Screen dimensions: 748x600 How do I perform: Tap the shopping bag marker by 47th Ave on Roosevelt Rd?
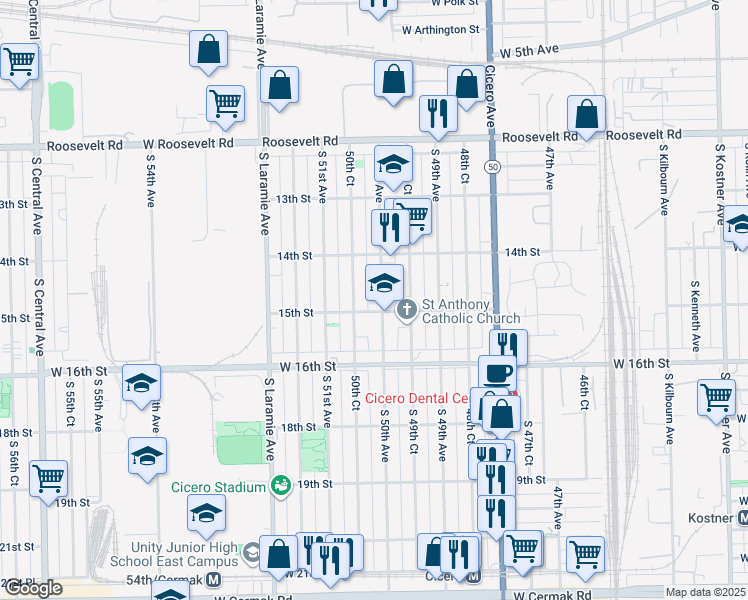coord(587,114)
